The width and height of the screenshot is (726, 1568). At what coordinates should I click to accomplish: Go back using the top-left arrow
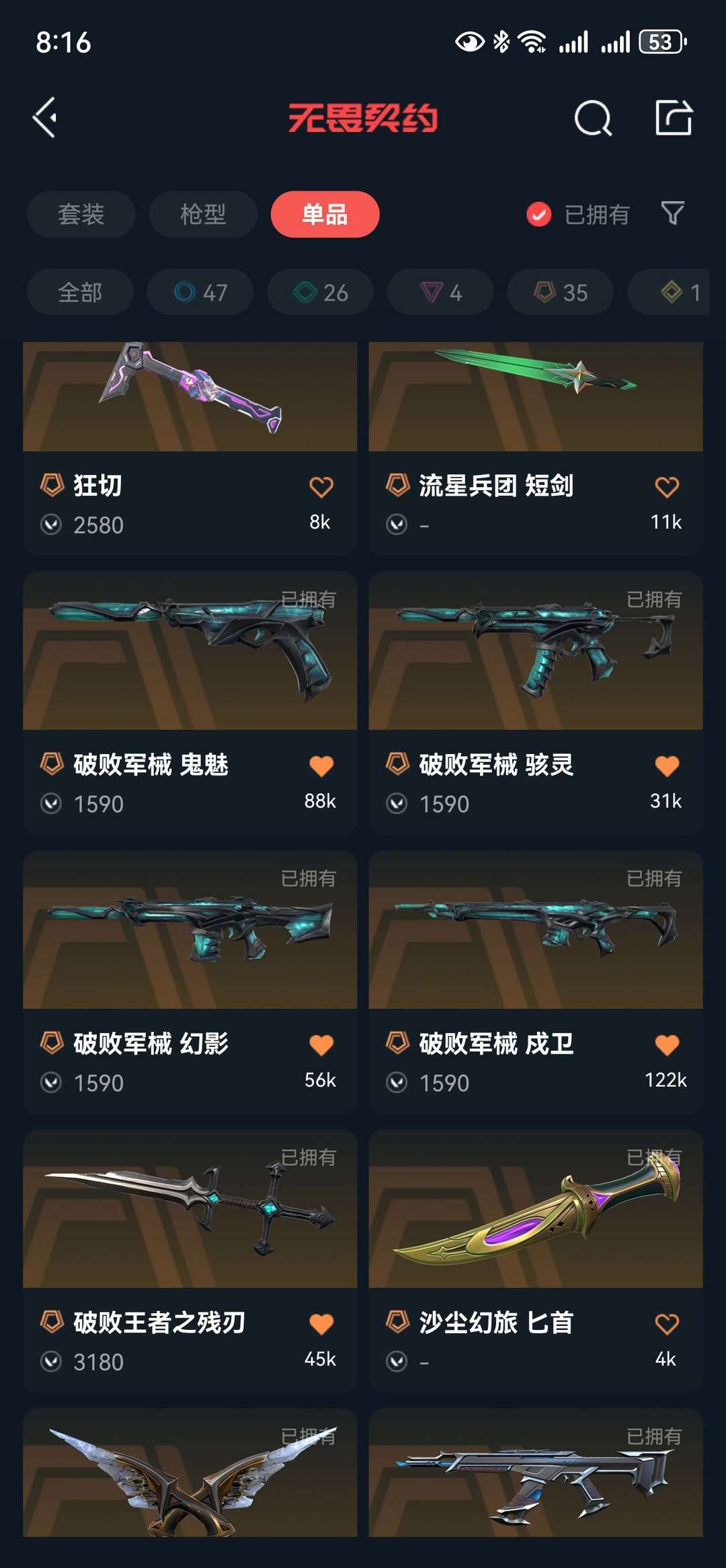[x=45, y=118]
